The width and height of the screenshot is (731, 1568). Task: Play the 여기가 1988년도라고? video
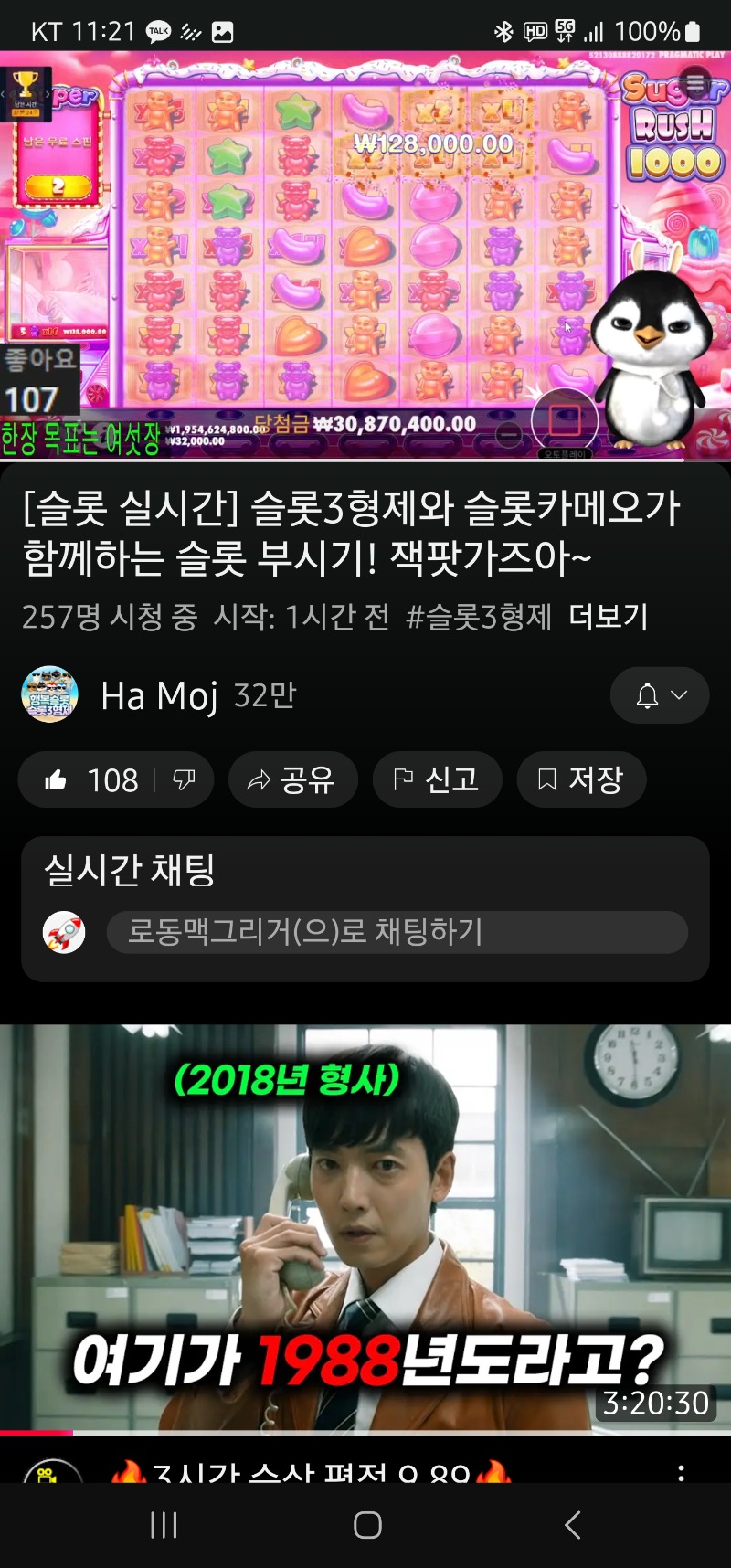coord(365,1227)
